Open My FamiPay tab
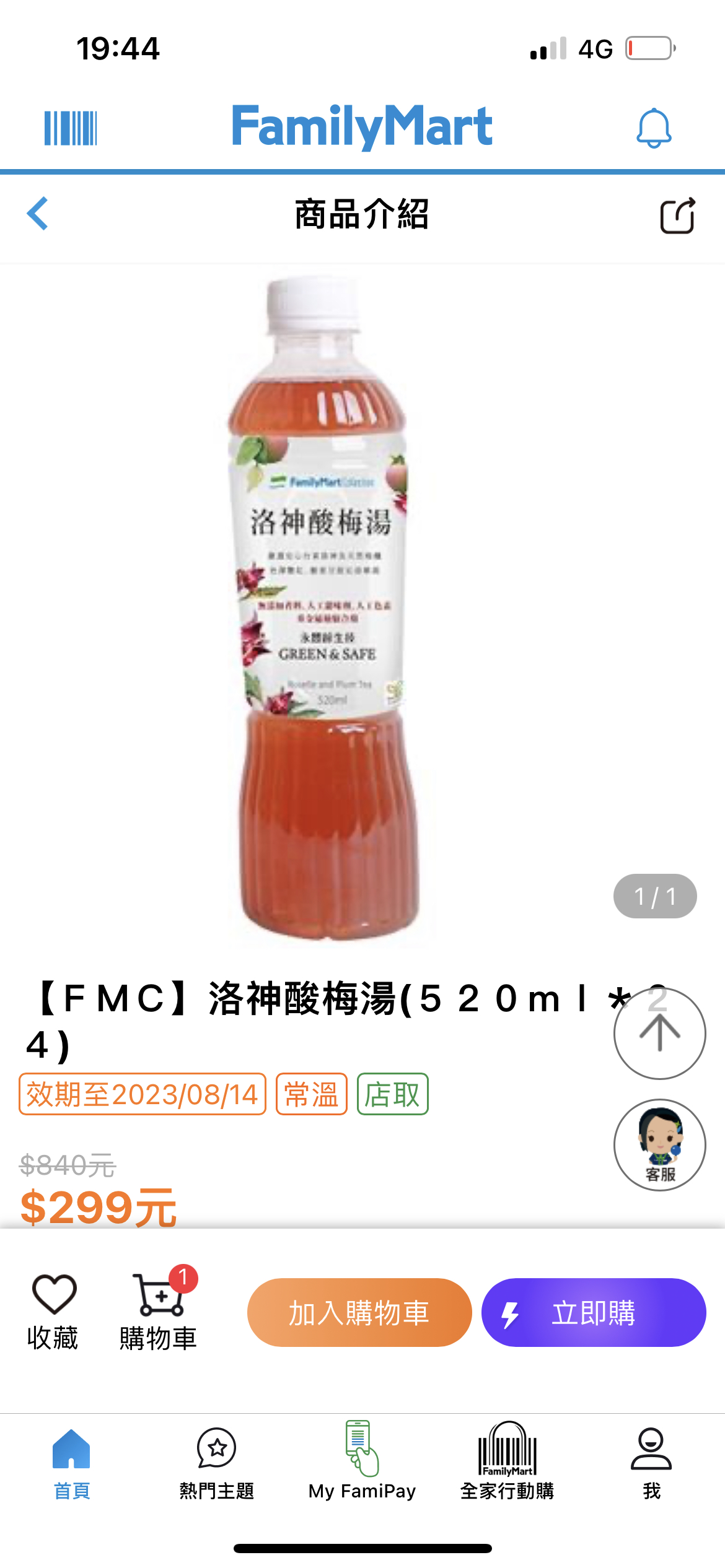This screenshot has width=725, height=1568. coord(362,1460)
